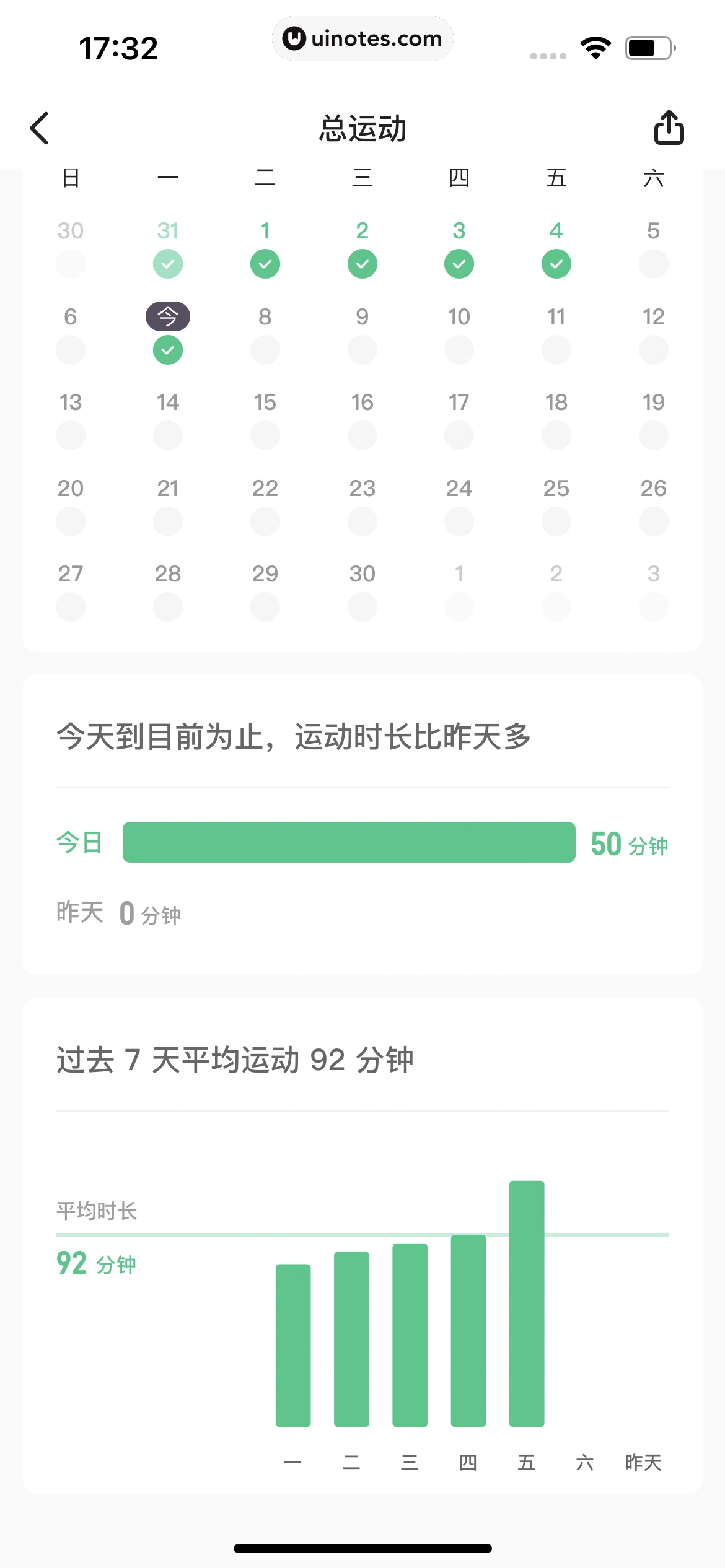Screen dimensions: 725x1568
Task: Select today's date marked 今
Action: (167, 315)
